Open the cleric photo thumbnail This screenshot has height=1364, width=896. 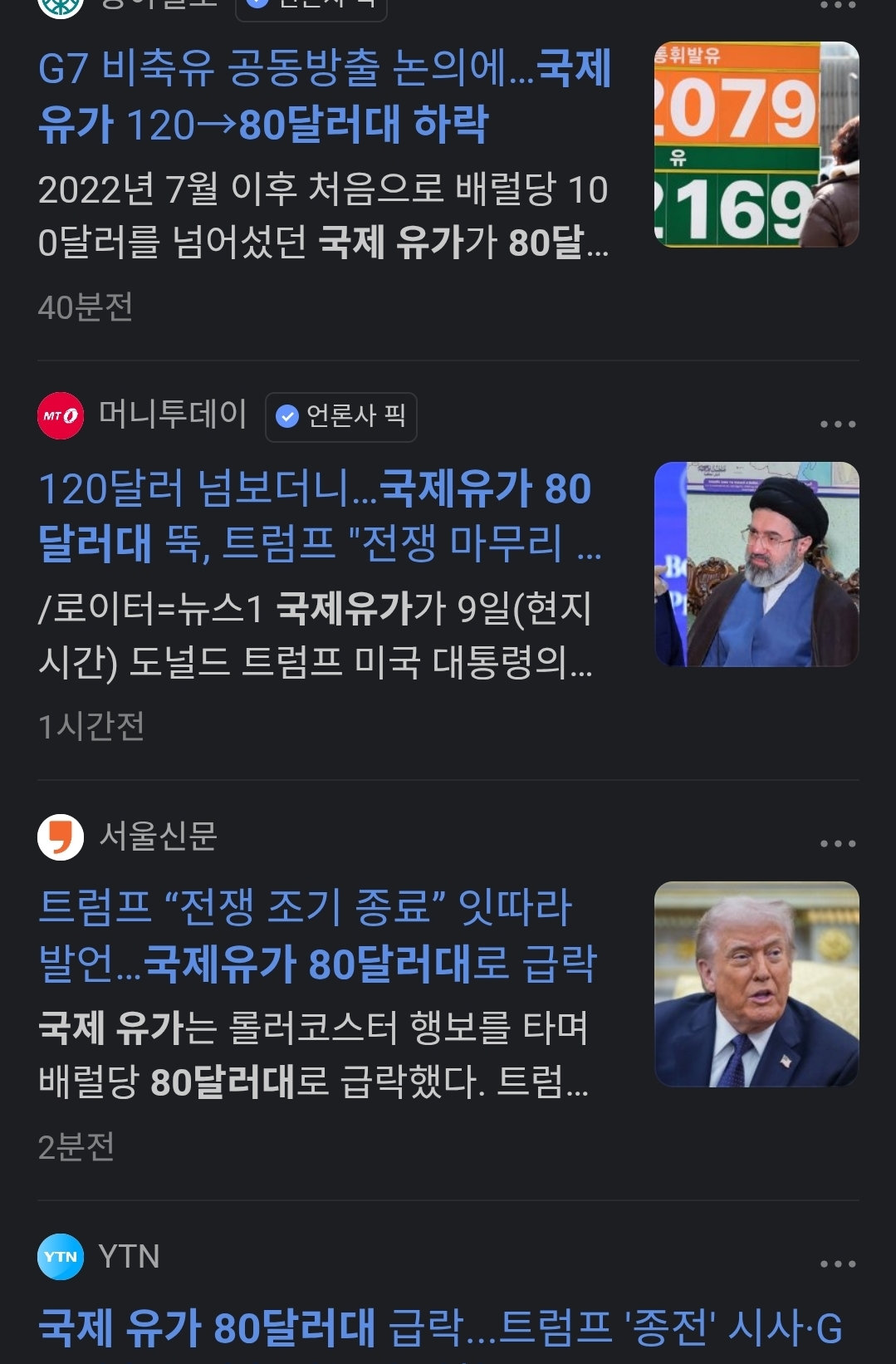pos(756,564)
